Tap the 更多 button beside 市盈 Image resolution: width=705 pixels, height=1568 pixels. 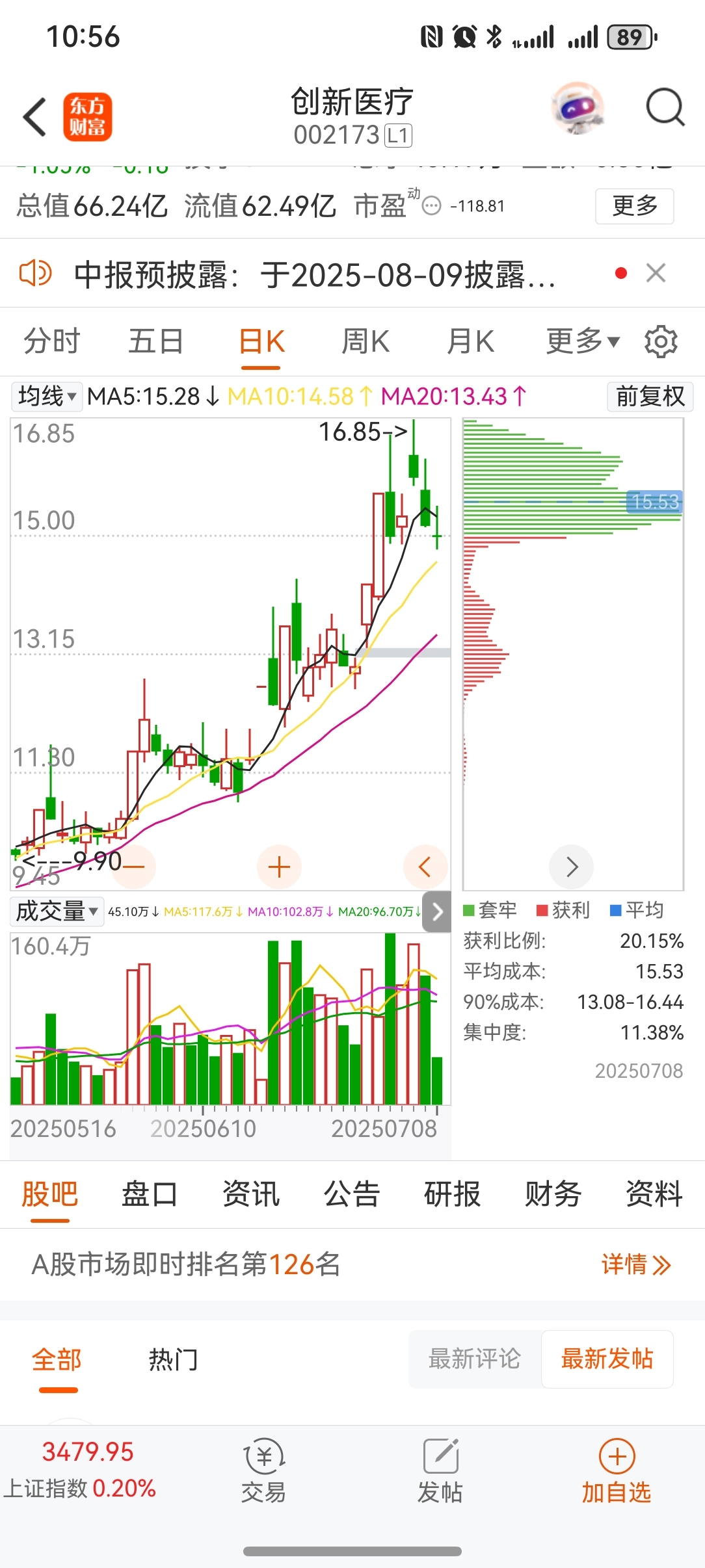634,206
